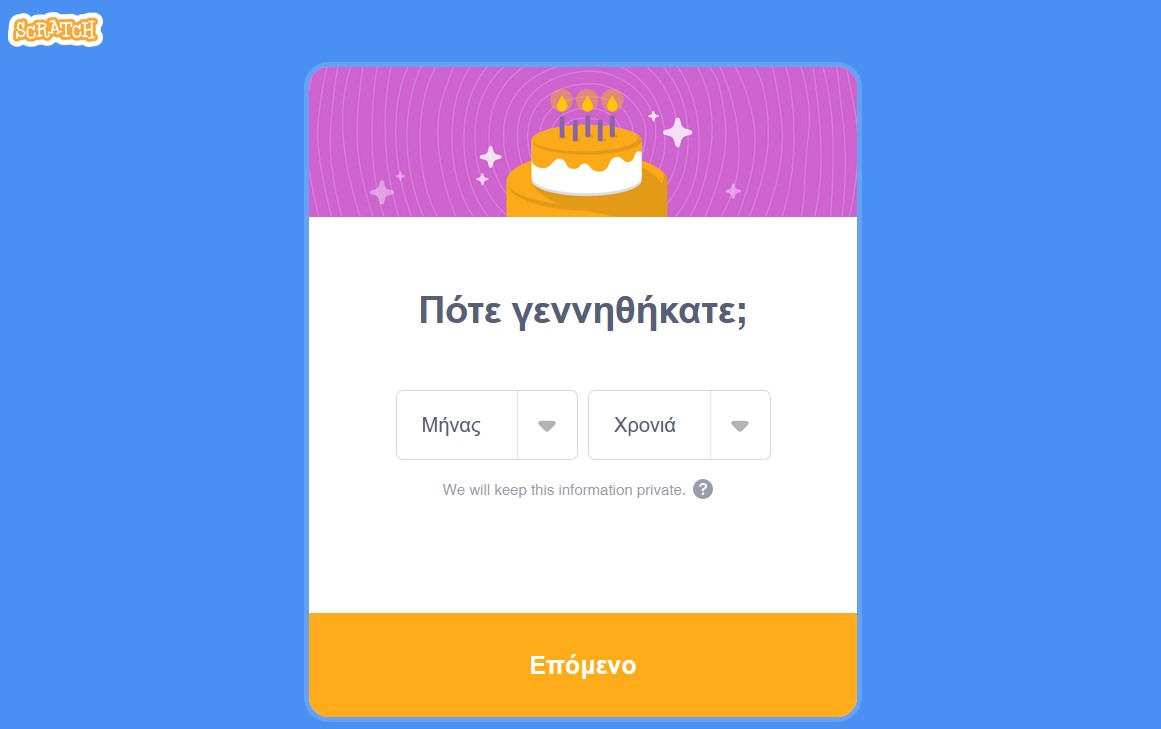This screenshot has width=1161, height=729.
Task: Open the Scratch home logo link
Action: click(55, 30)
